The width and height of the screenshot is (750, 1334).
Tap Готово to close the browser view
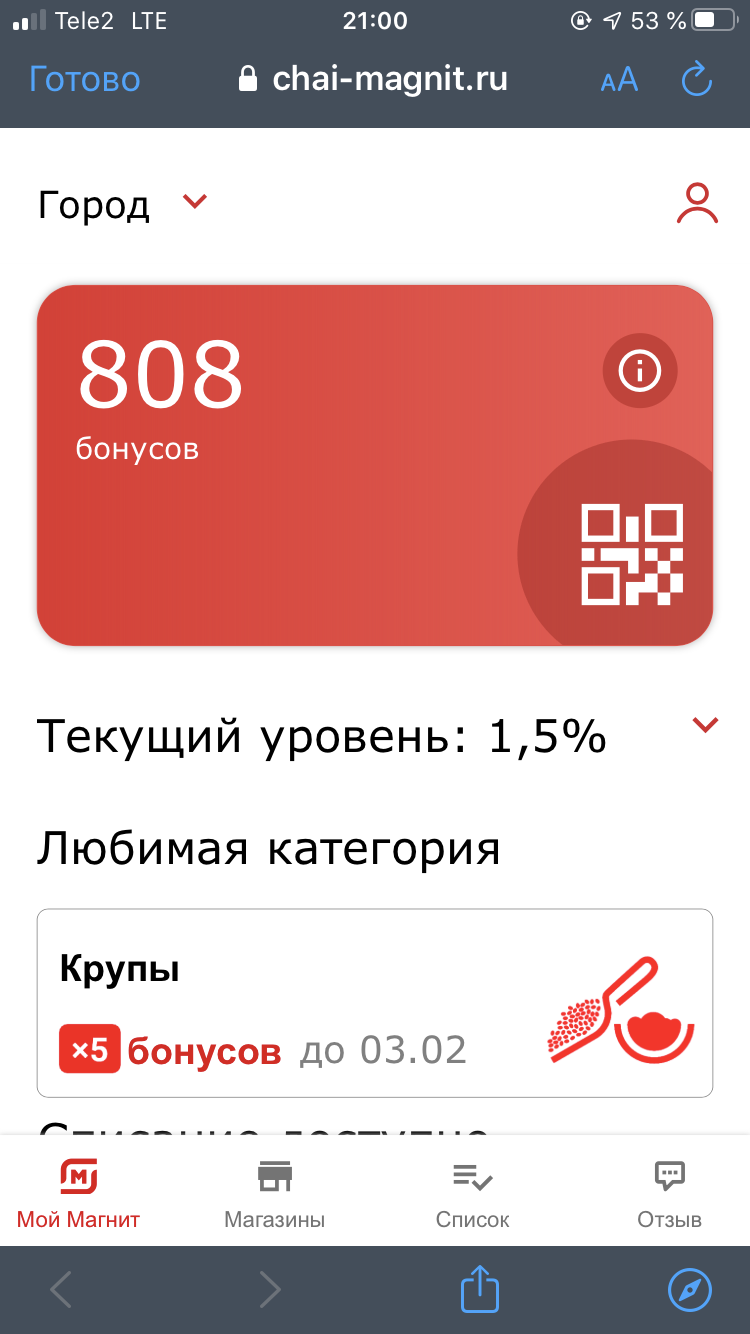(85, 79)
